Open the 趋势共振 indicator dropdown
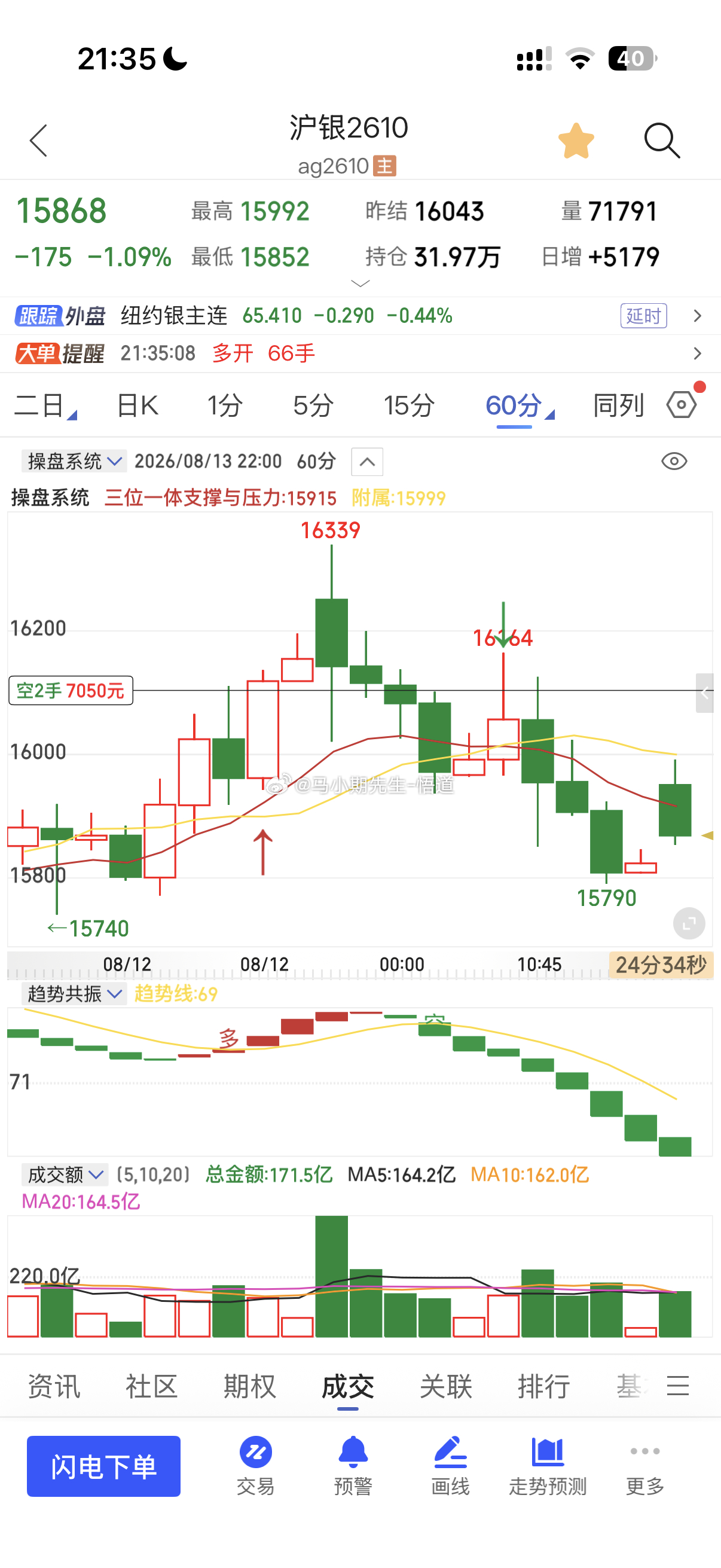Screen dimensions: 721x1568 74,994
